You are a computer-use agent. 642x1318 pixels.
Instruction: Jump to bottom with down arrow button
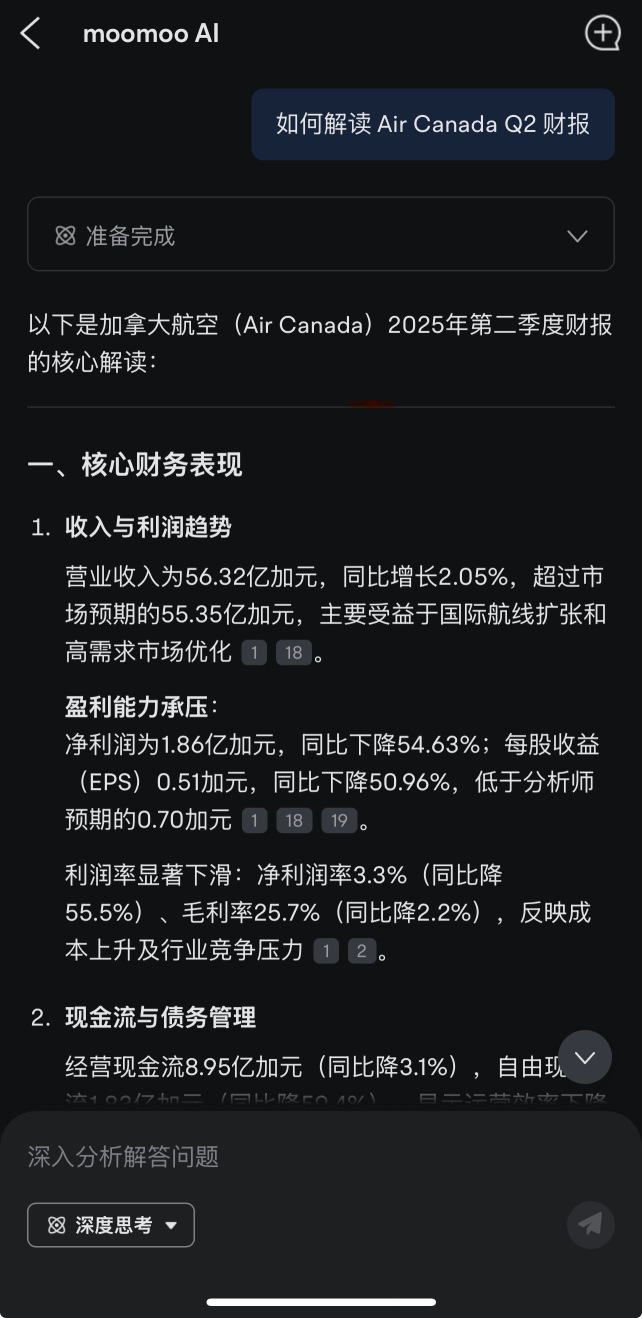coord(585,1057)
